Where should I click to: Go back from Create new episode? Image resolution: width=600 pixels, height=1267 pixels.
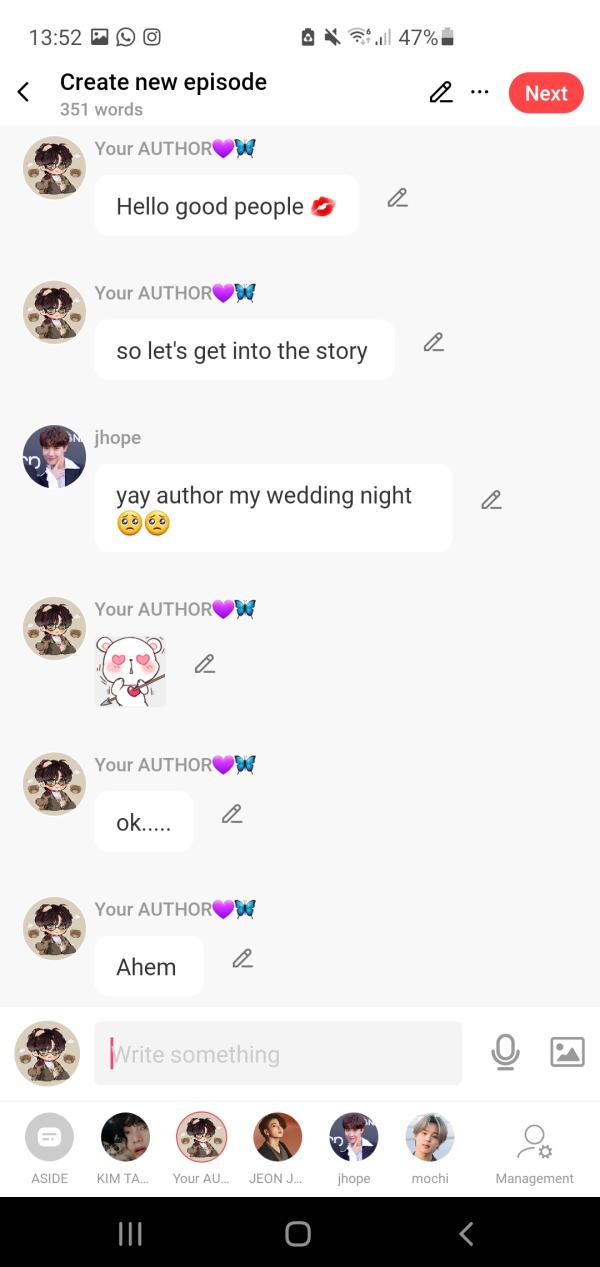23,93
